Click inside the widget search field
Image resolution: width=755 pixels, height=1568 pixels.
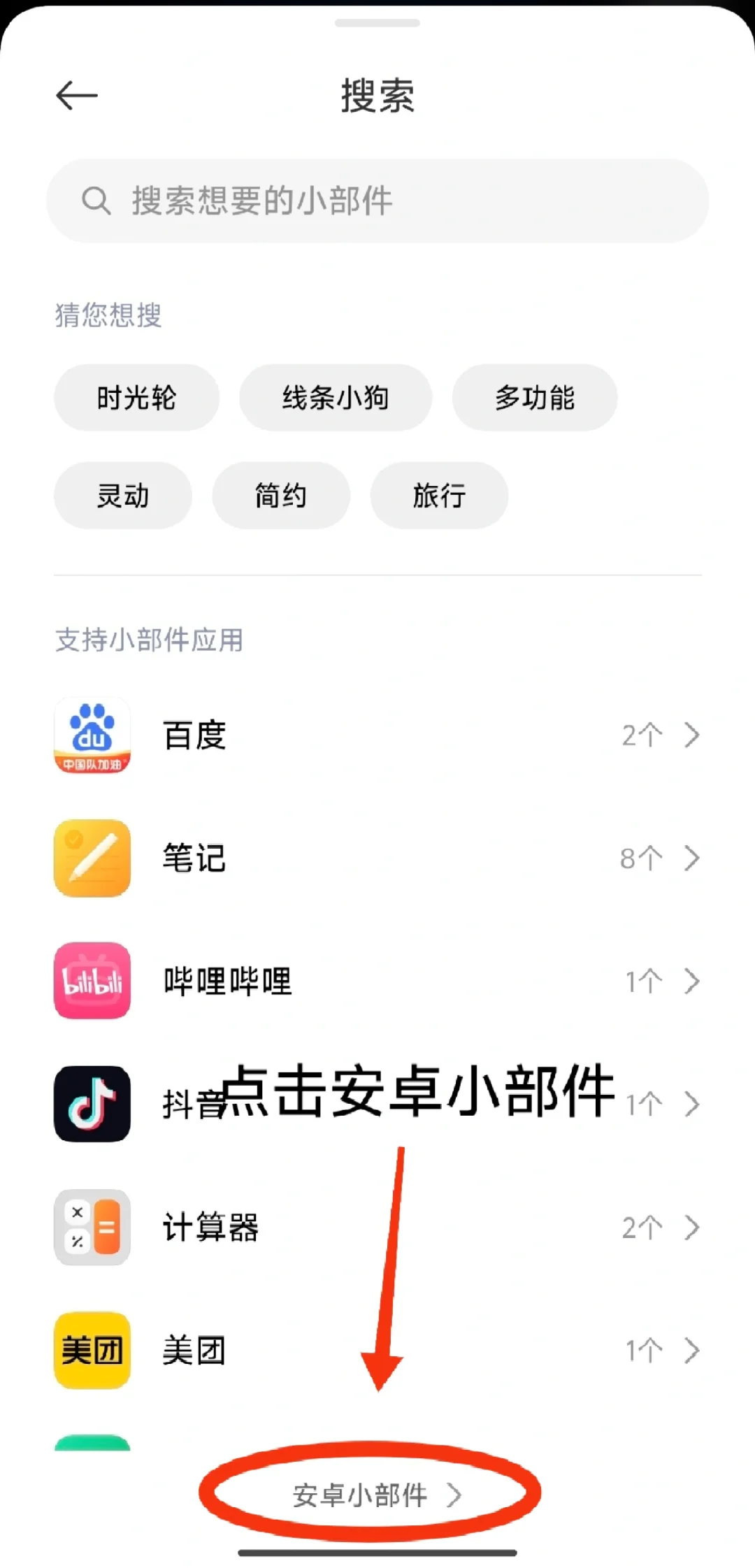[377, 201]
